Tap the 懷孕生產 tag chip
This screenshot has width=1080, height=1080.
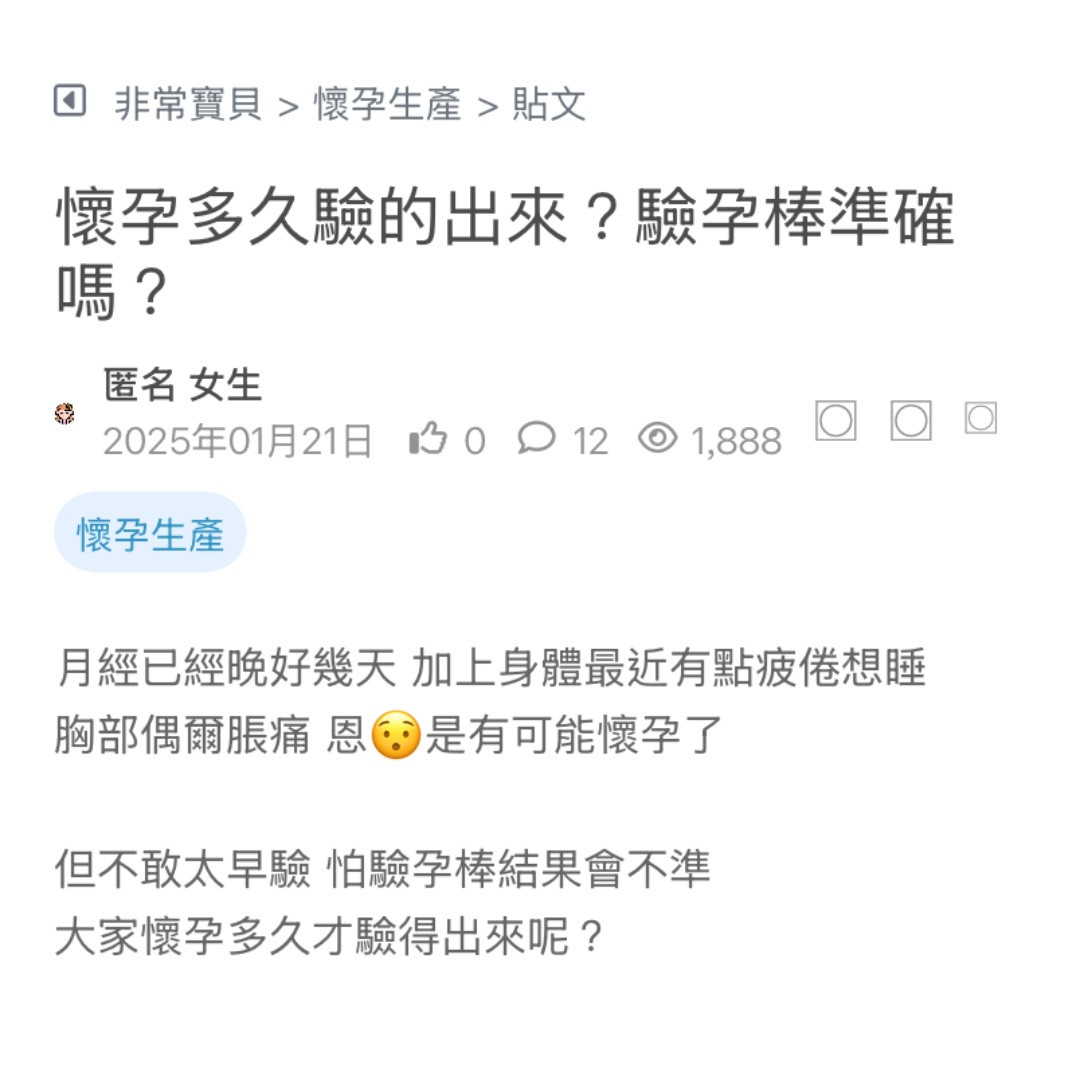click(150, 533)
